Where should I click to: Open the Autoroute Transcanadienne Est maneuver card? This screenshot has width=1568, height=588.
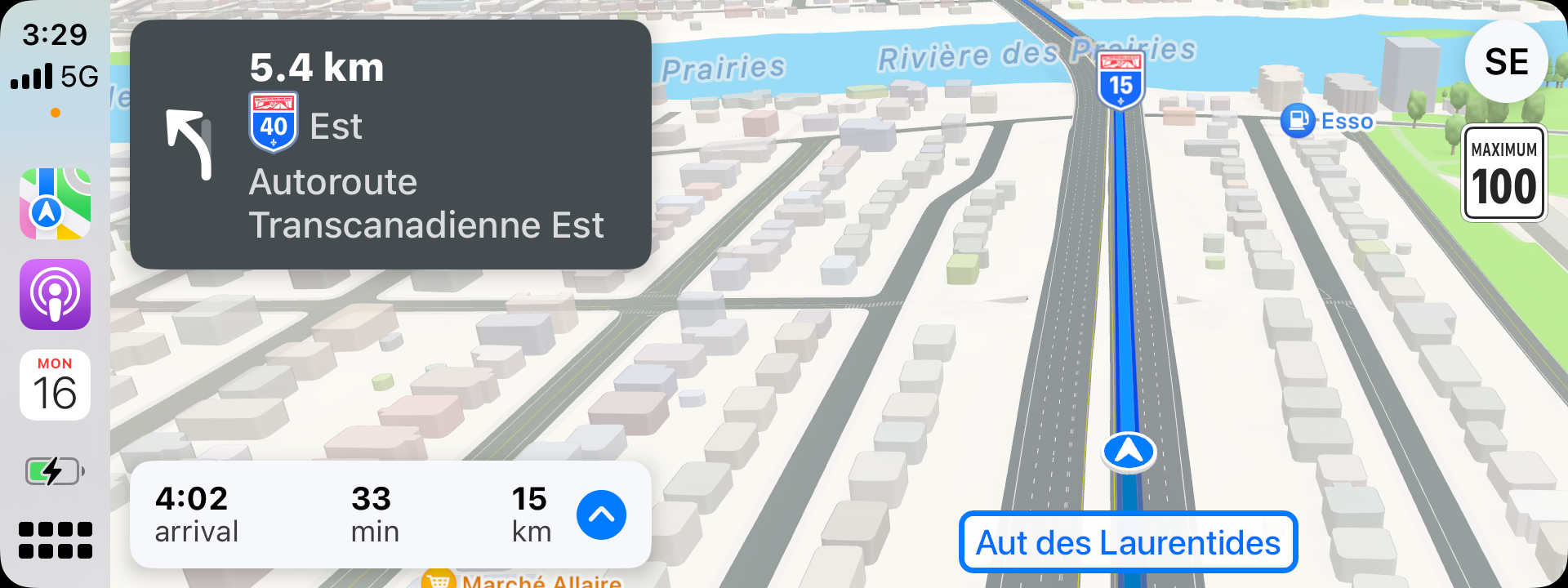[x=390, y=145]
